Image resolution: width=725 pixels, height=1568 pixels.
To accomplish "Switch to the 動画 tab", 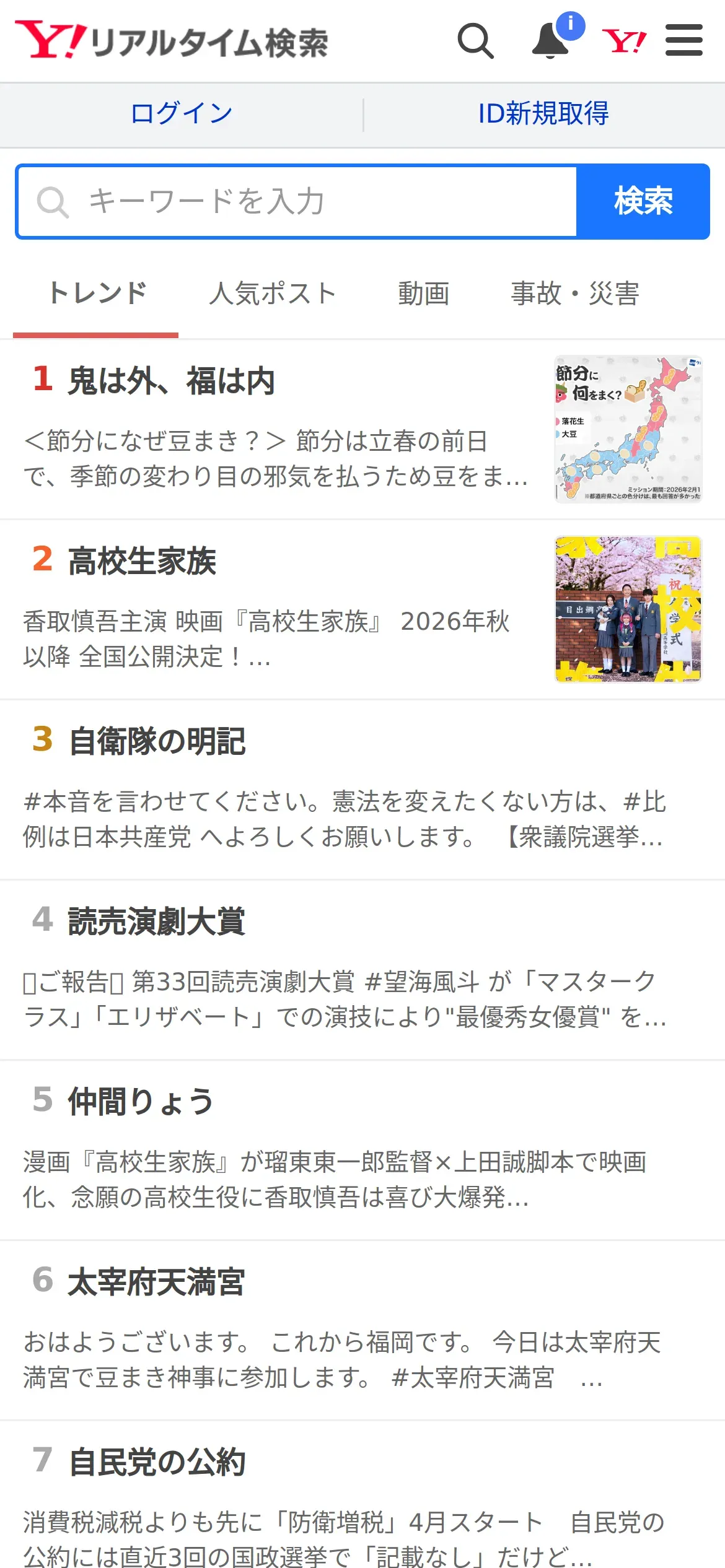I will [x=423, y=294].
